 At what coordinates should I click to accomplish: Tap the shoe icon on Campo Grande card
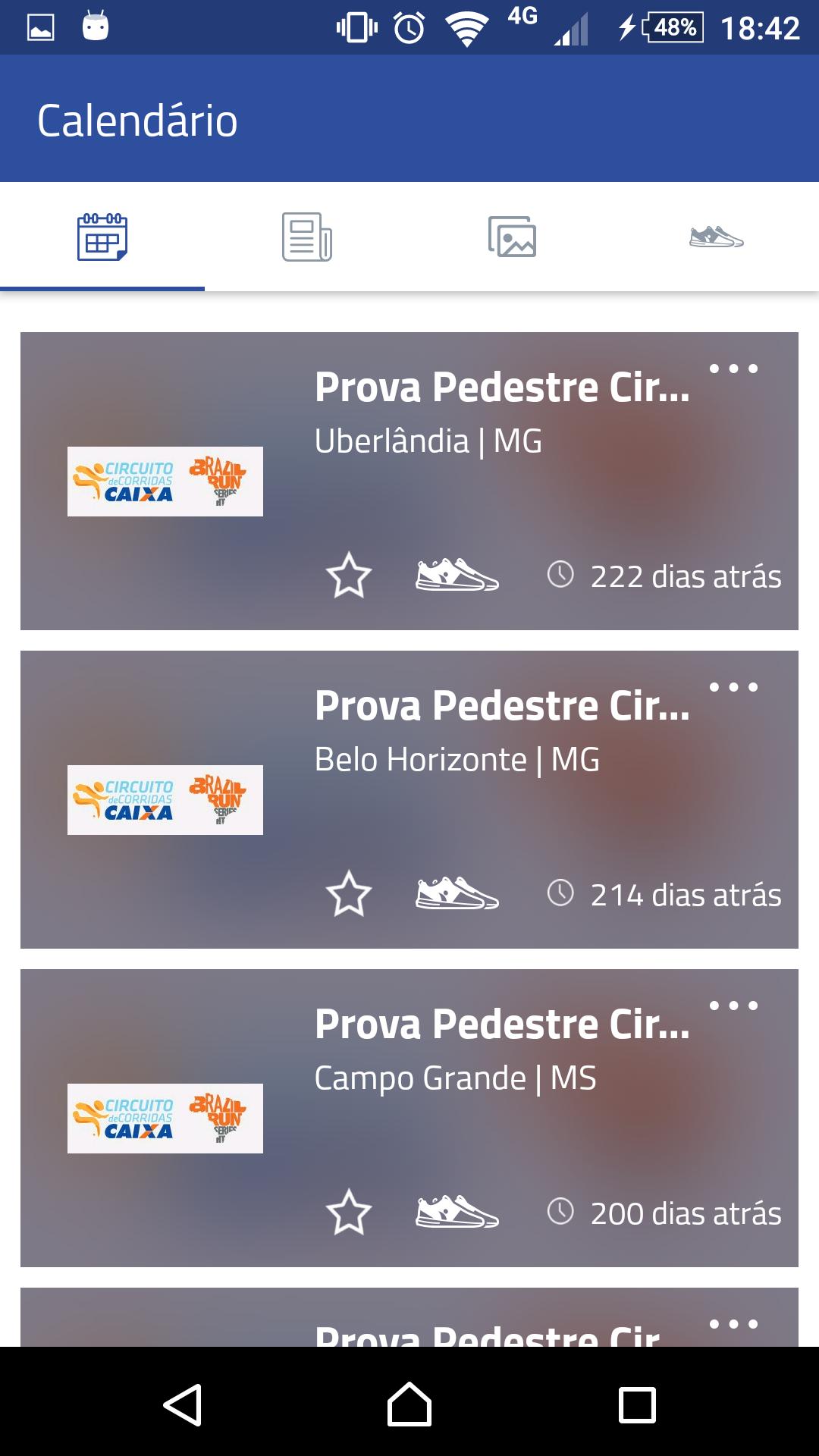click(457, 1212)
